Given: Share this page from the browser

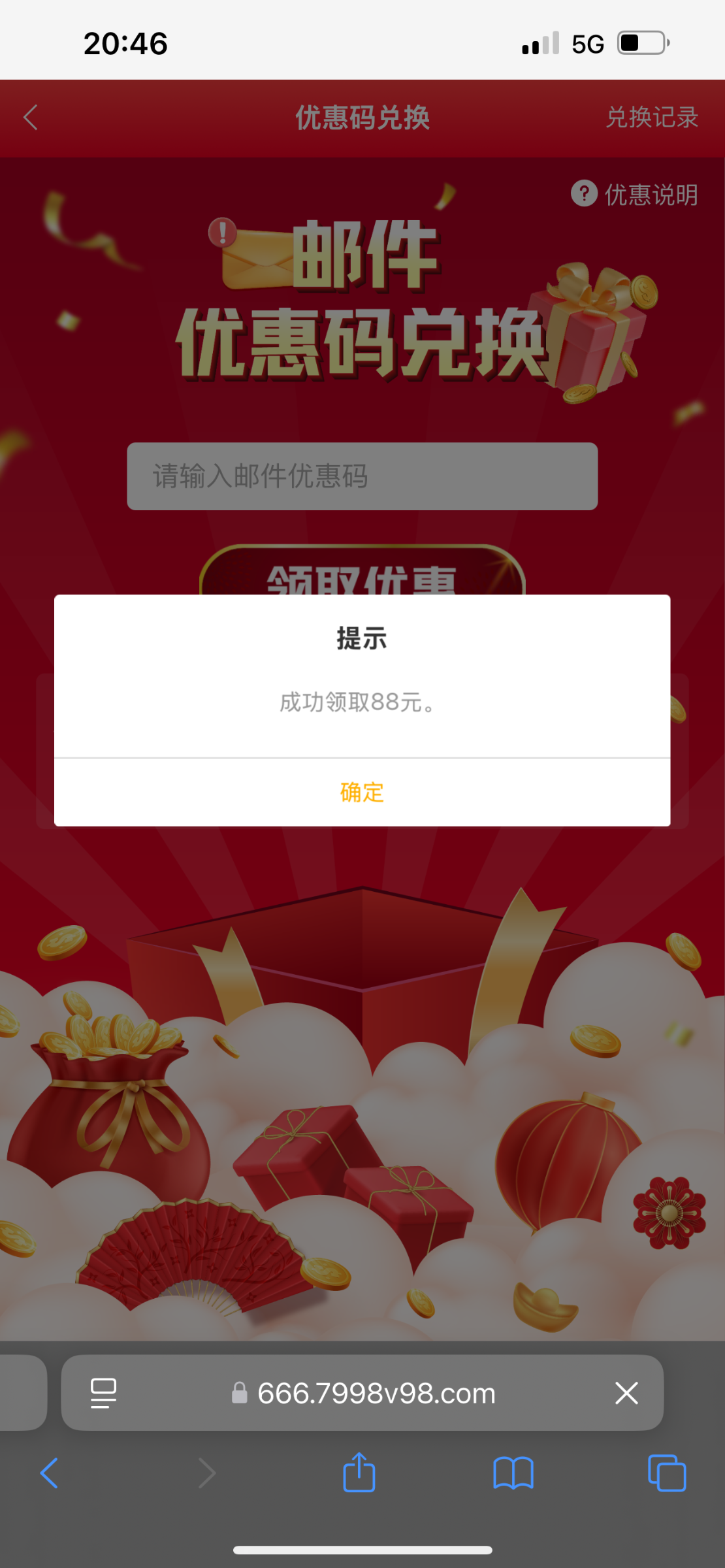Looking at the screenshot, I should click(359, 1473).
